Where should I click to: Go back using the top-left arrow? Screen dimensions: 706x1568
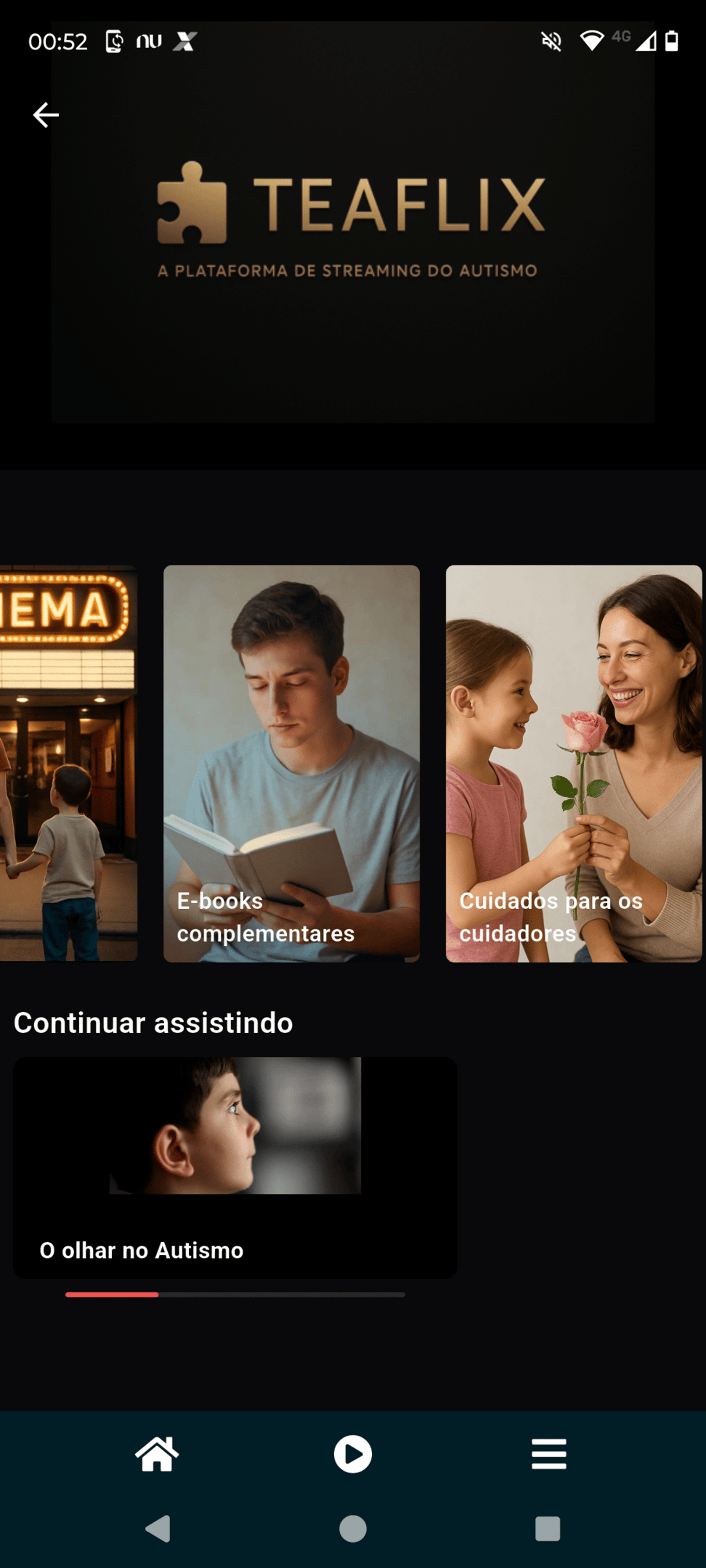pyautogui.click(x=46, y=114)
